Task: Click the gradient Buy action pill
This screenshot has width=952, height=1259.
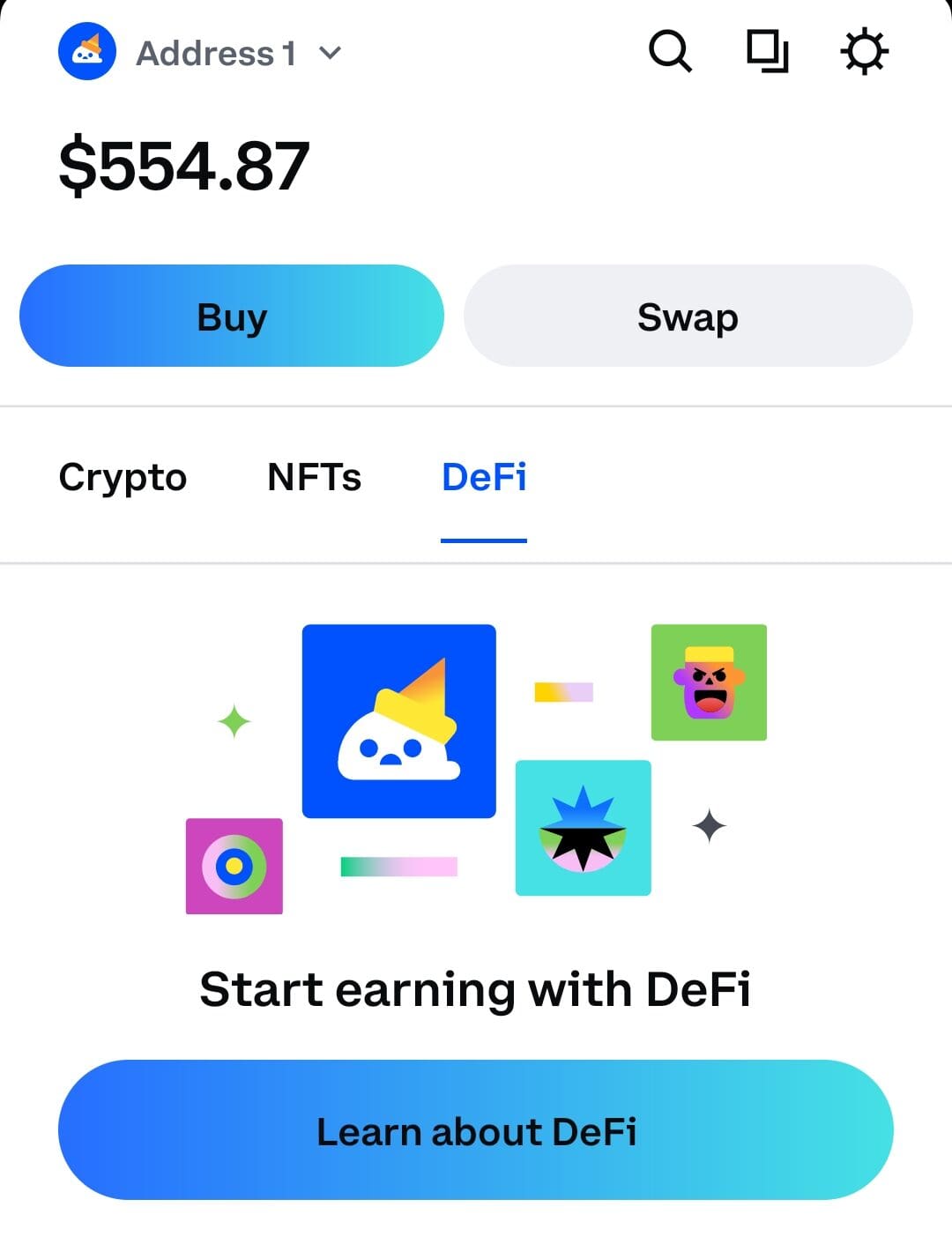Action: (x=231, y=316)
